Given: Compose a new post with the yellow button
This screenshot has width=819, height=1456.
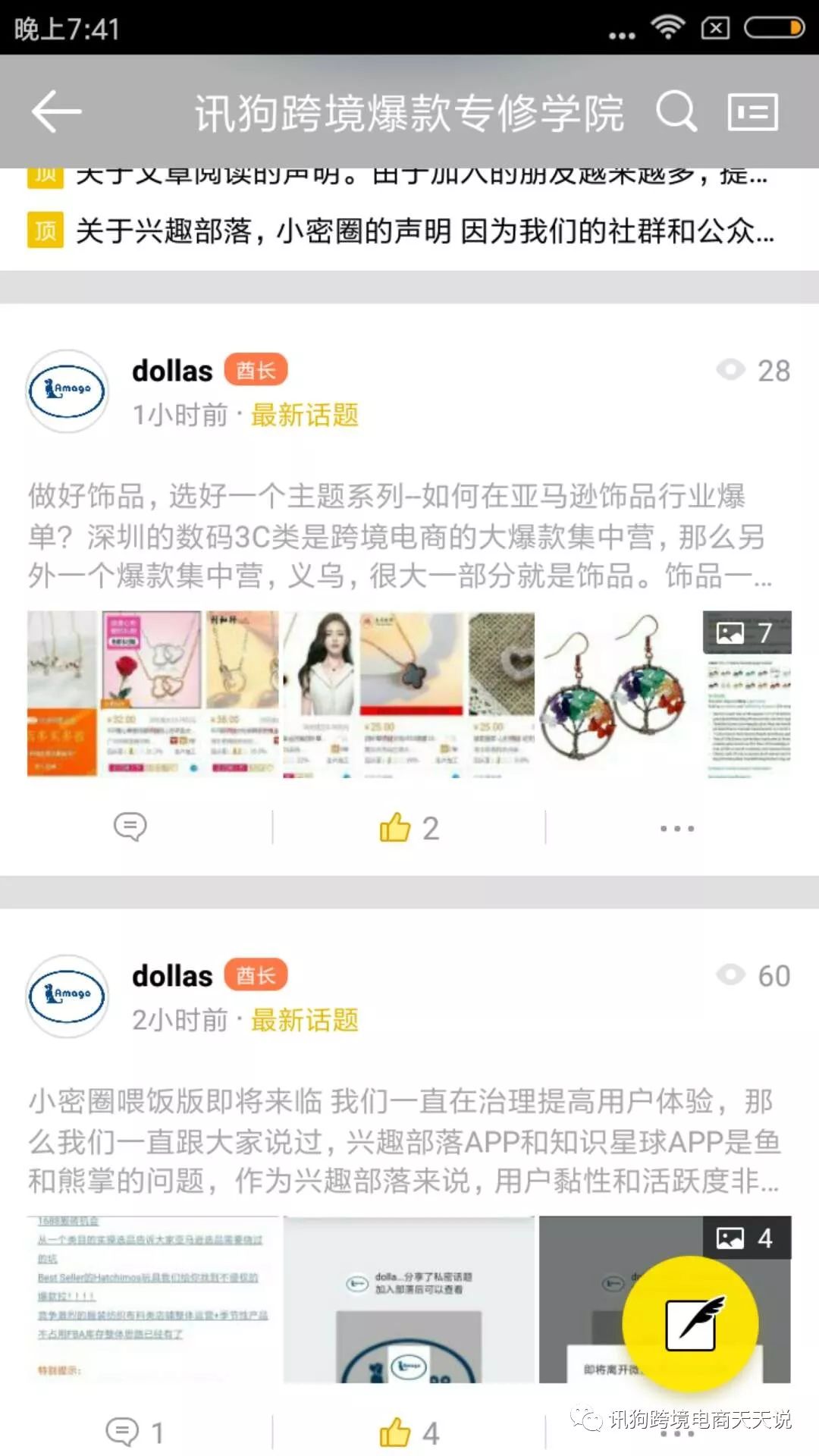Looking at the screenshot, I should pos(689,1324).
